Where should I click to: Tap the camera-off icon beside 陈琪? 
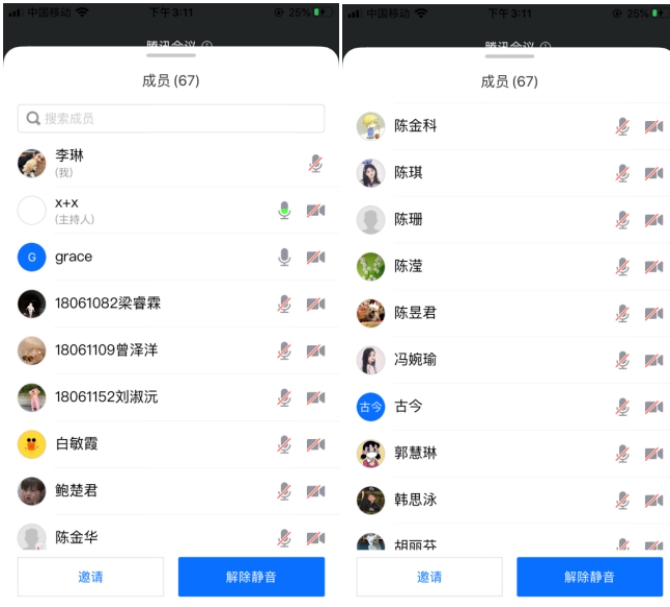[654, 173]
